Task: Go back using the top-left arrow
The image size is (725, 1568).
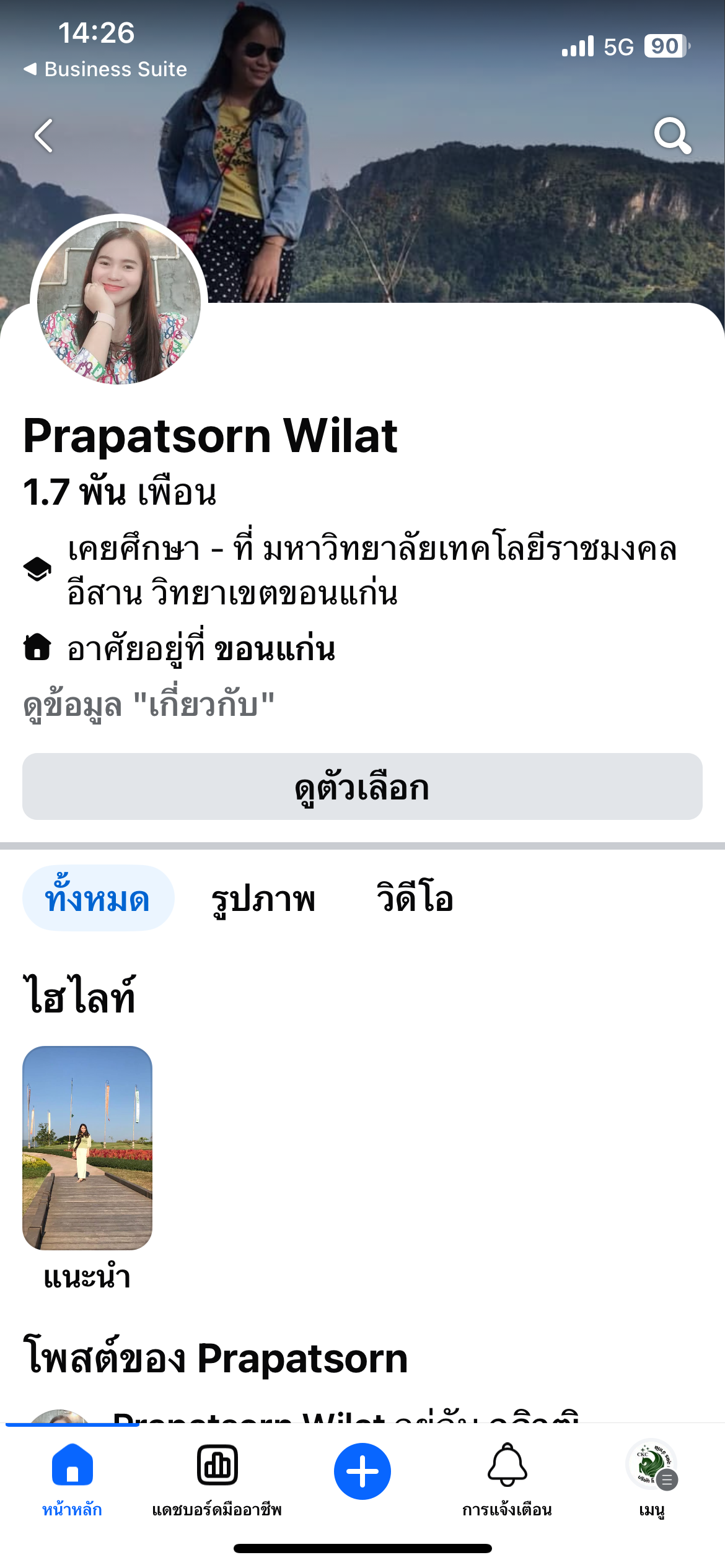Action: (x=43, y=136)
